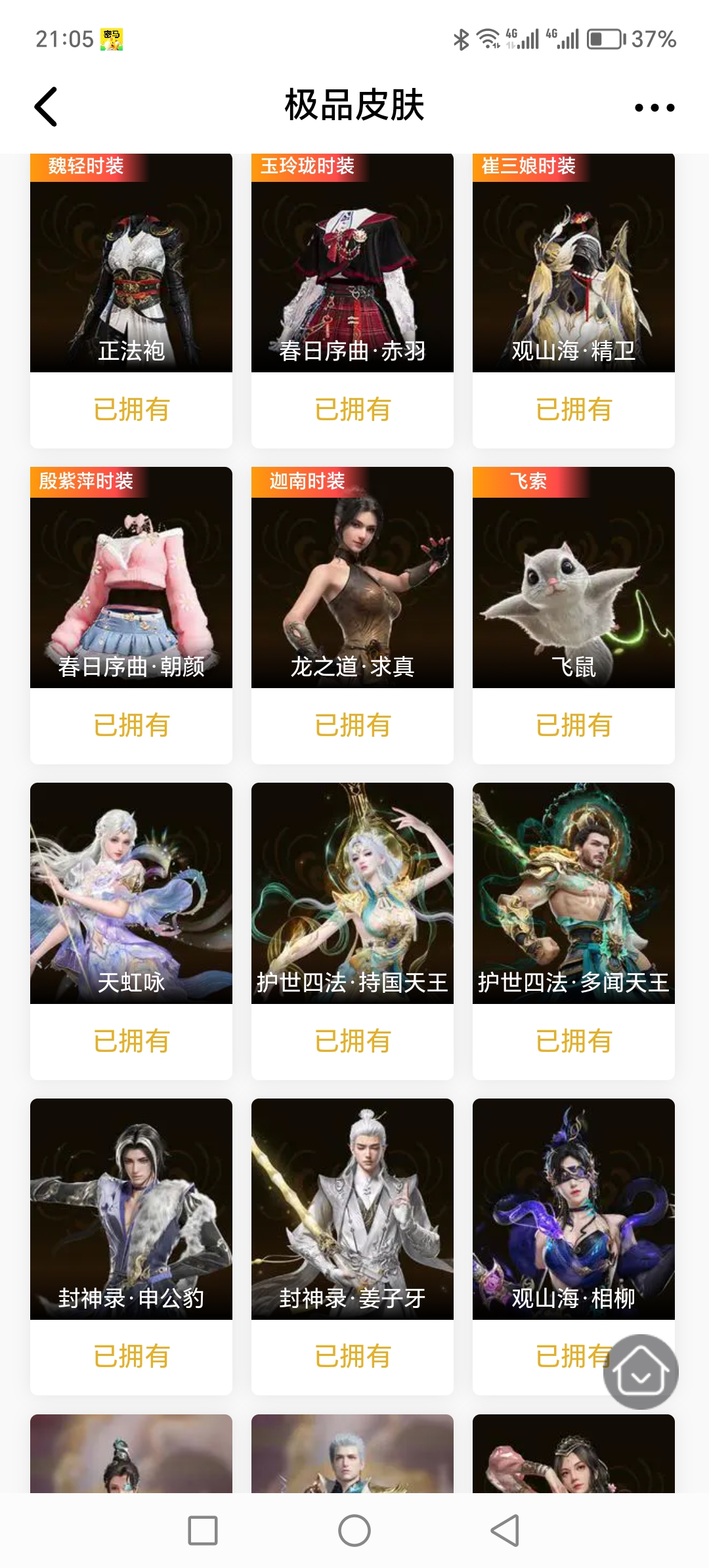Viewport: 709px width, 1568px height.
Task: Tap the floating home button
Action: pyautogui.click(x=640, y=1372)
